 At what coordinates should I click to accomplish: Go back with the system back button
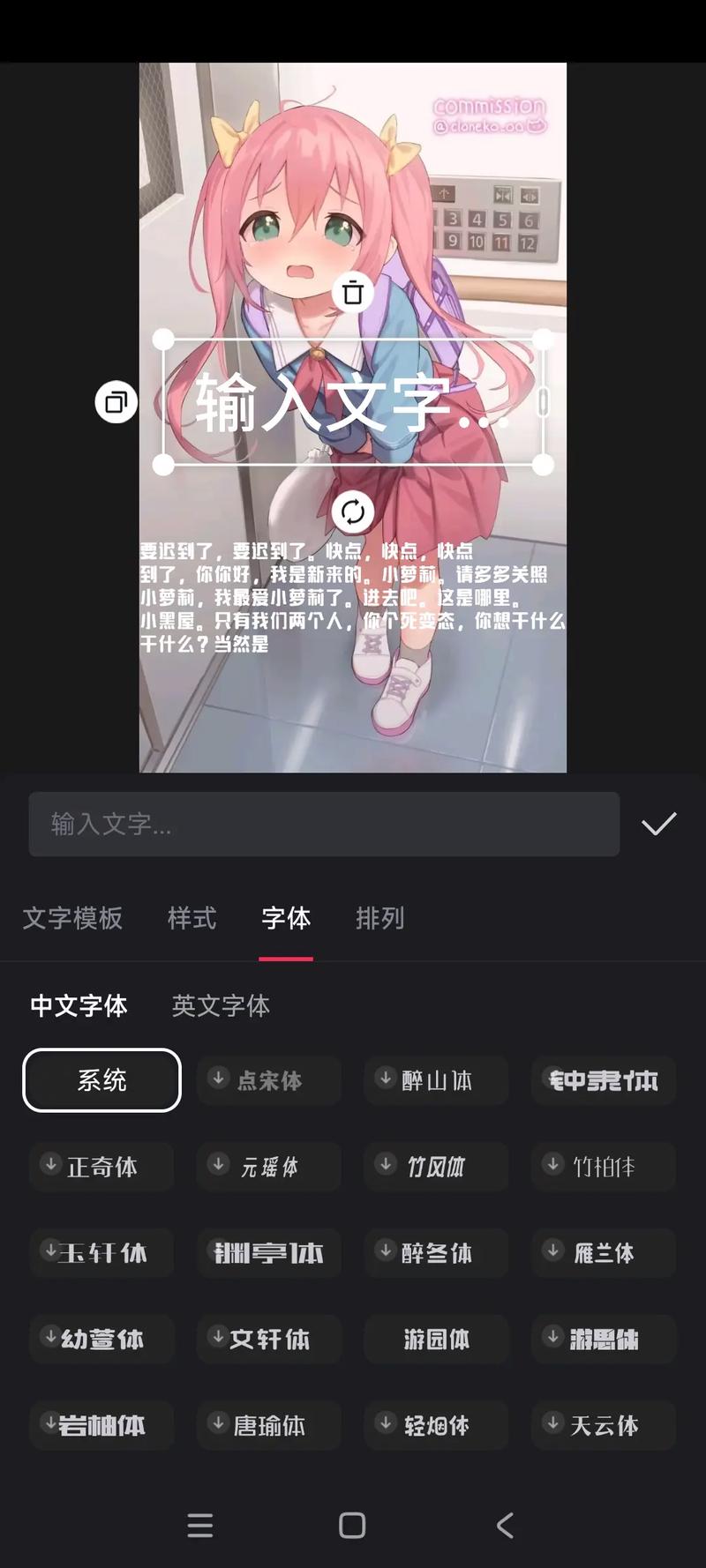505,1525
